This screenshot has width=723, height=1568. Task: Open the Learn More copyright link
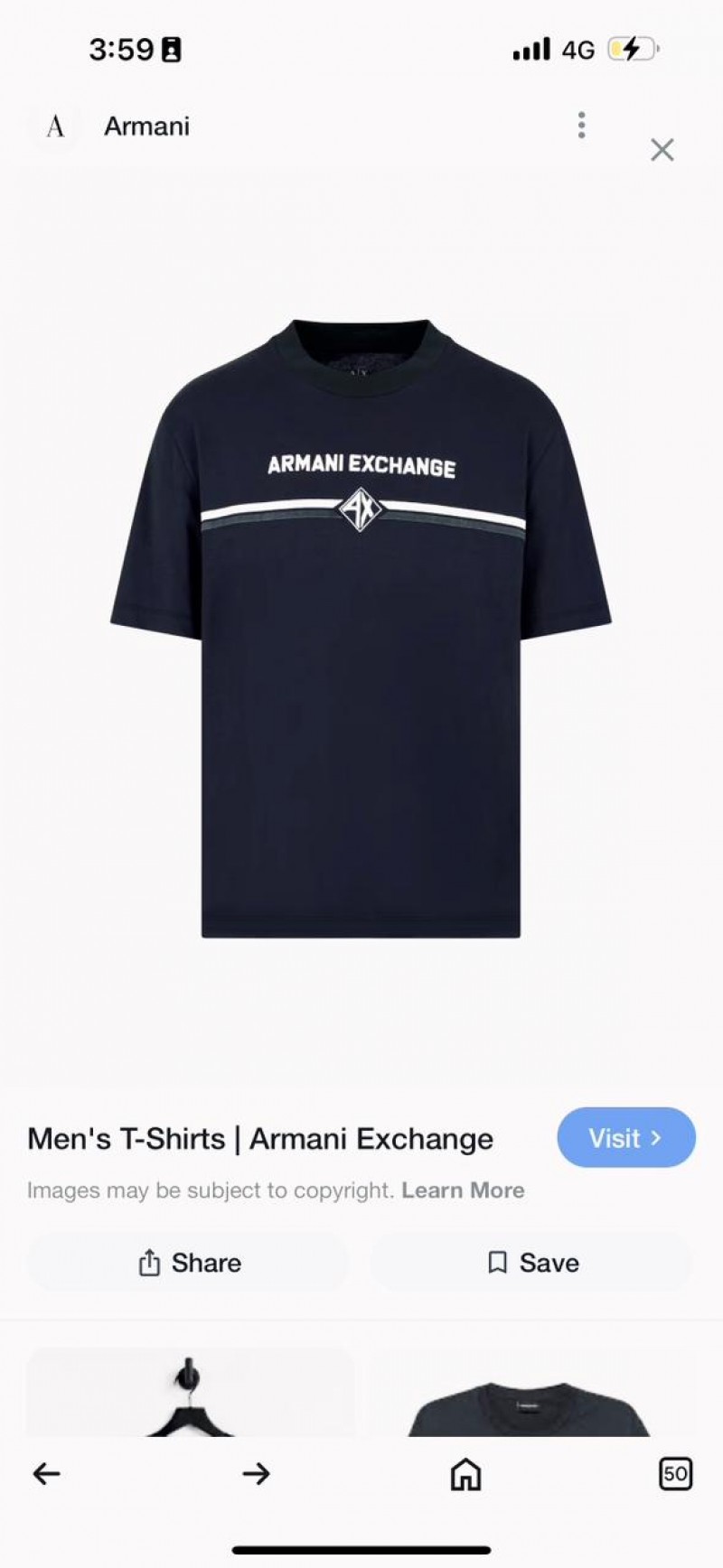coord(463,1190)
